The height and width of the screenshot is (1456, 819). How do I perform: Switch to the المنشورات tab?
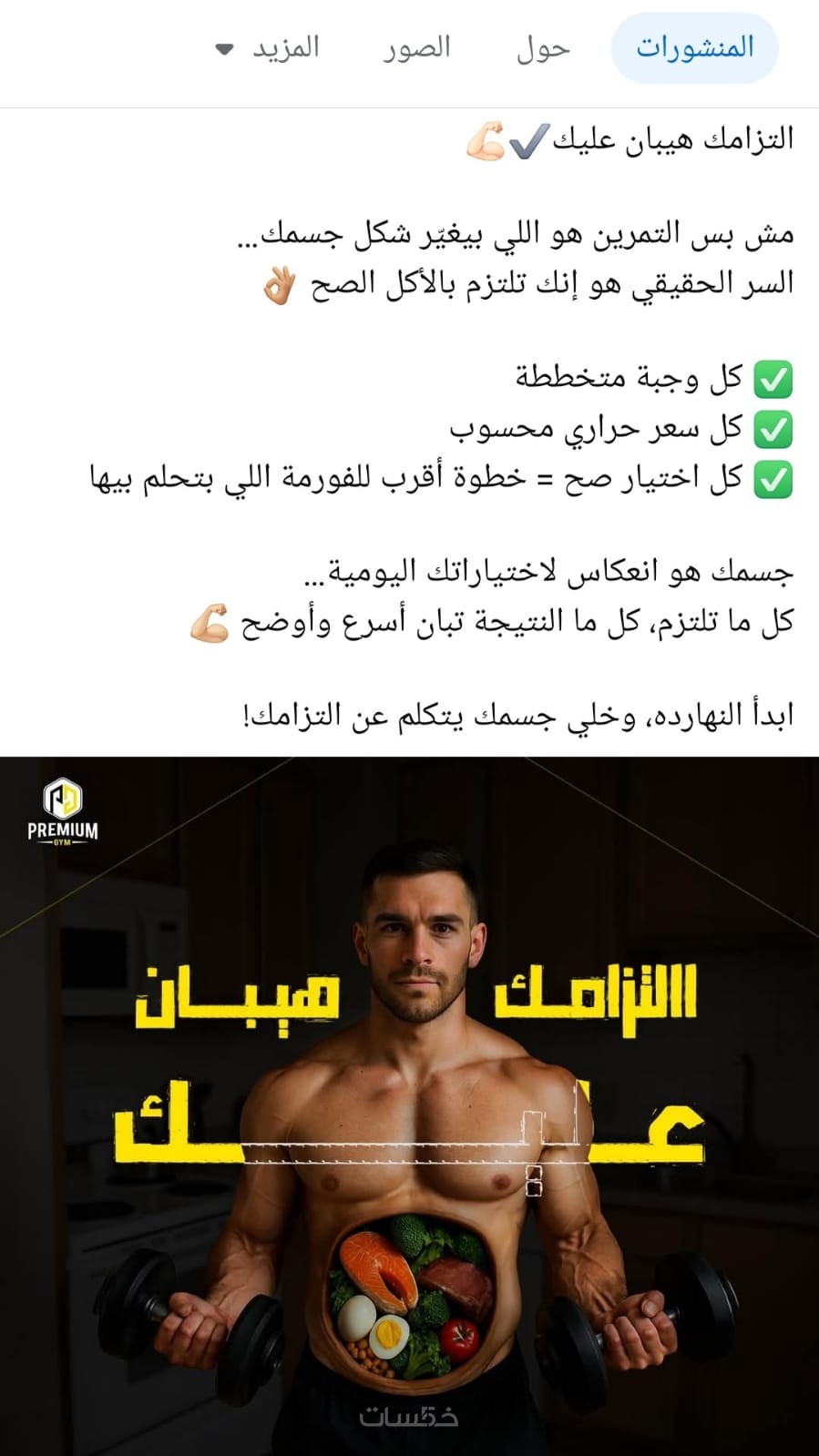[694, 48]
